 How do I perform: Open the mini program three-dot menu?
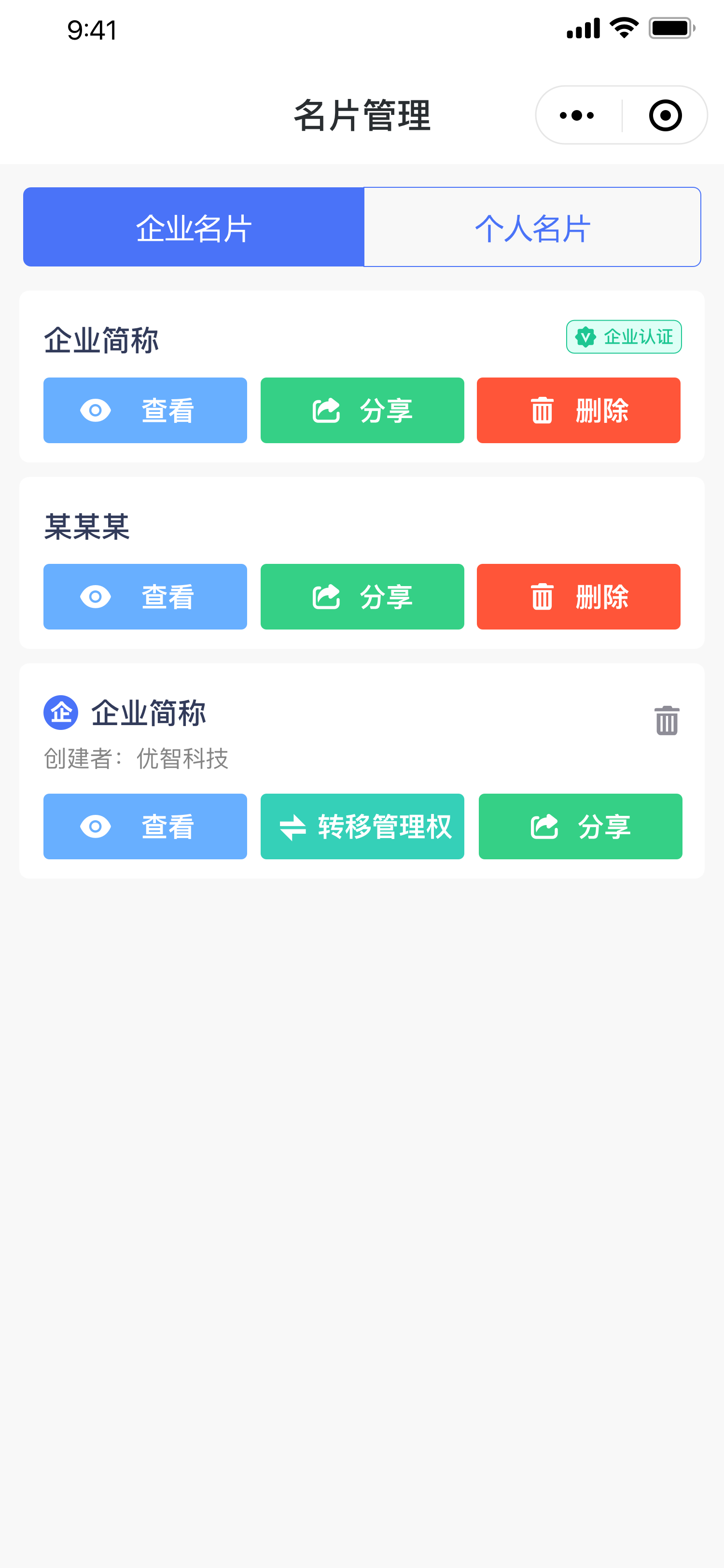coord(577,115)
